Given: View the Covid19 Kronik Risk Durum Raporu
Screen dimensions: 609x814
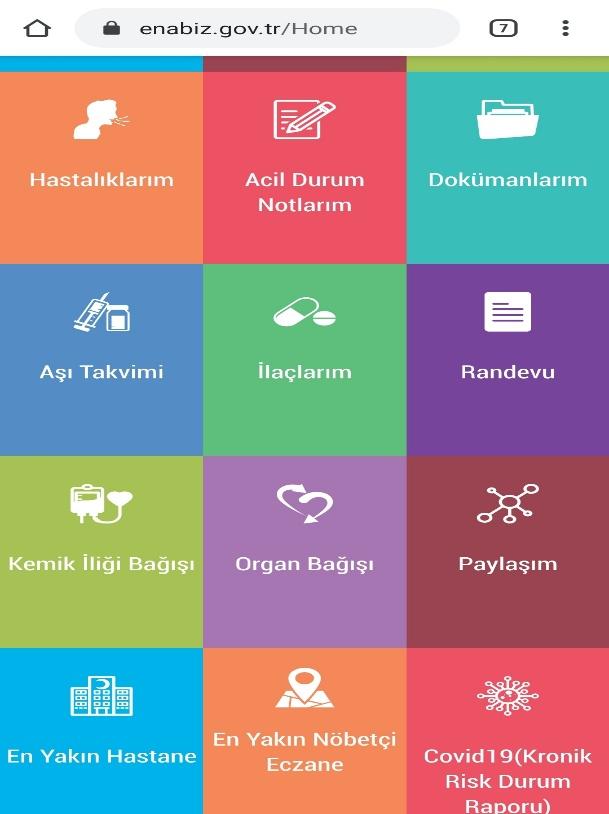Looking at the screenshot, I should [x=508, y=740].
